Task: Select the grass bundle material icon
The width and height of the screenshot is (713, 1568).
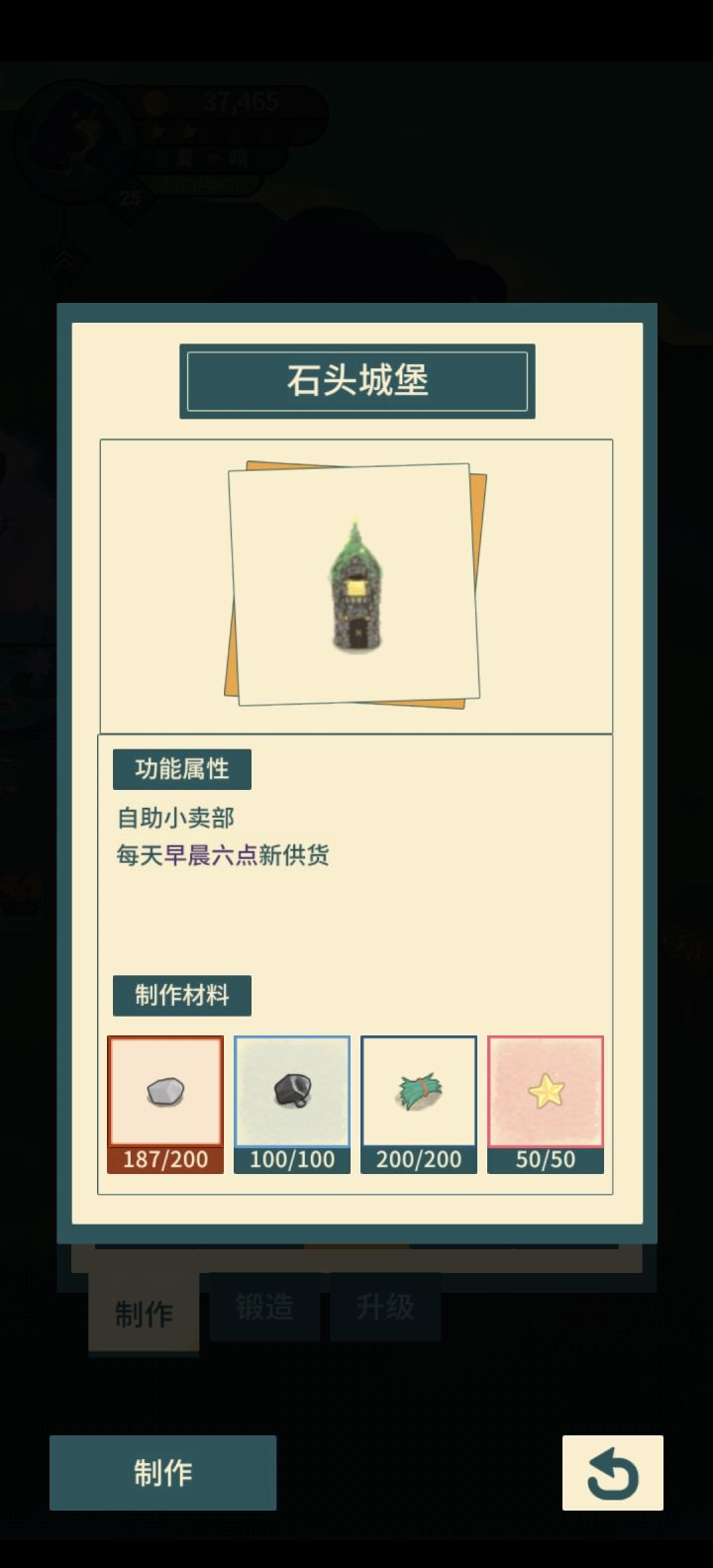Action: tap(418, 1092)
